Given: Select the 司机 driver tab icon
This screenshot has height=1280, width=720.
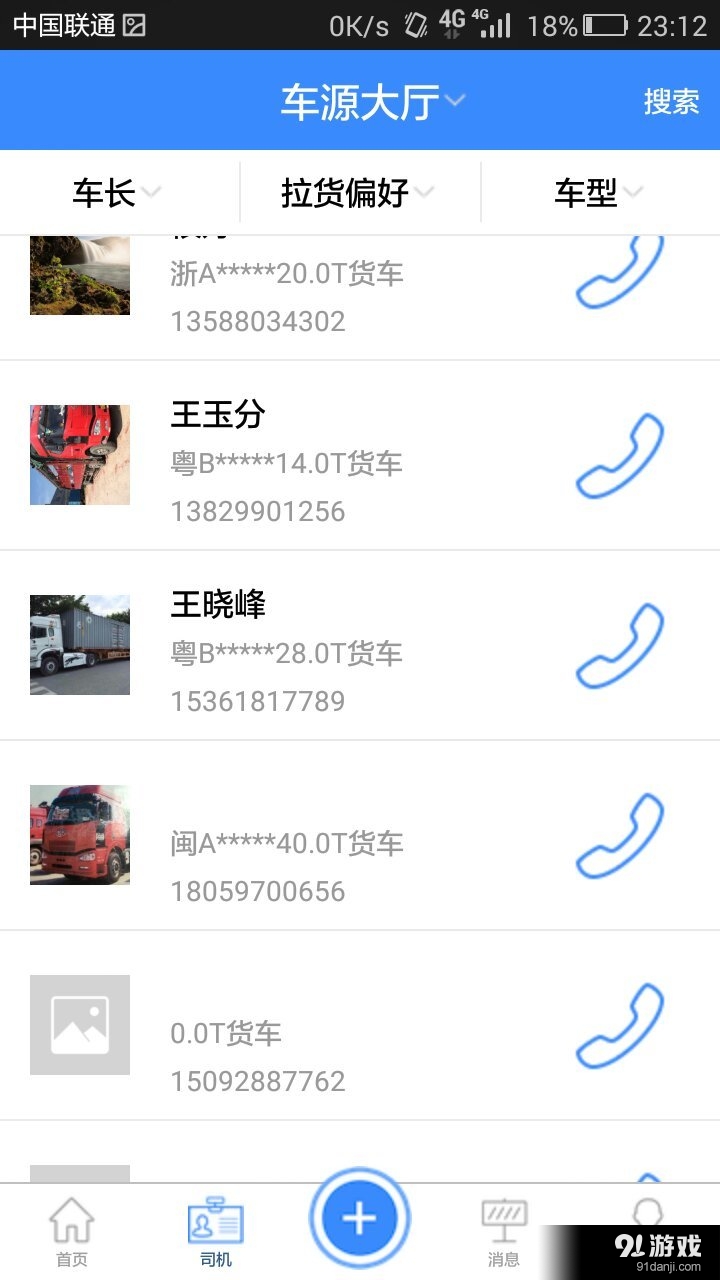Looking at the screenshot, I should pyautogui.click(x=214, y=1222).
